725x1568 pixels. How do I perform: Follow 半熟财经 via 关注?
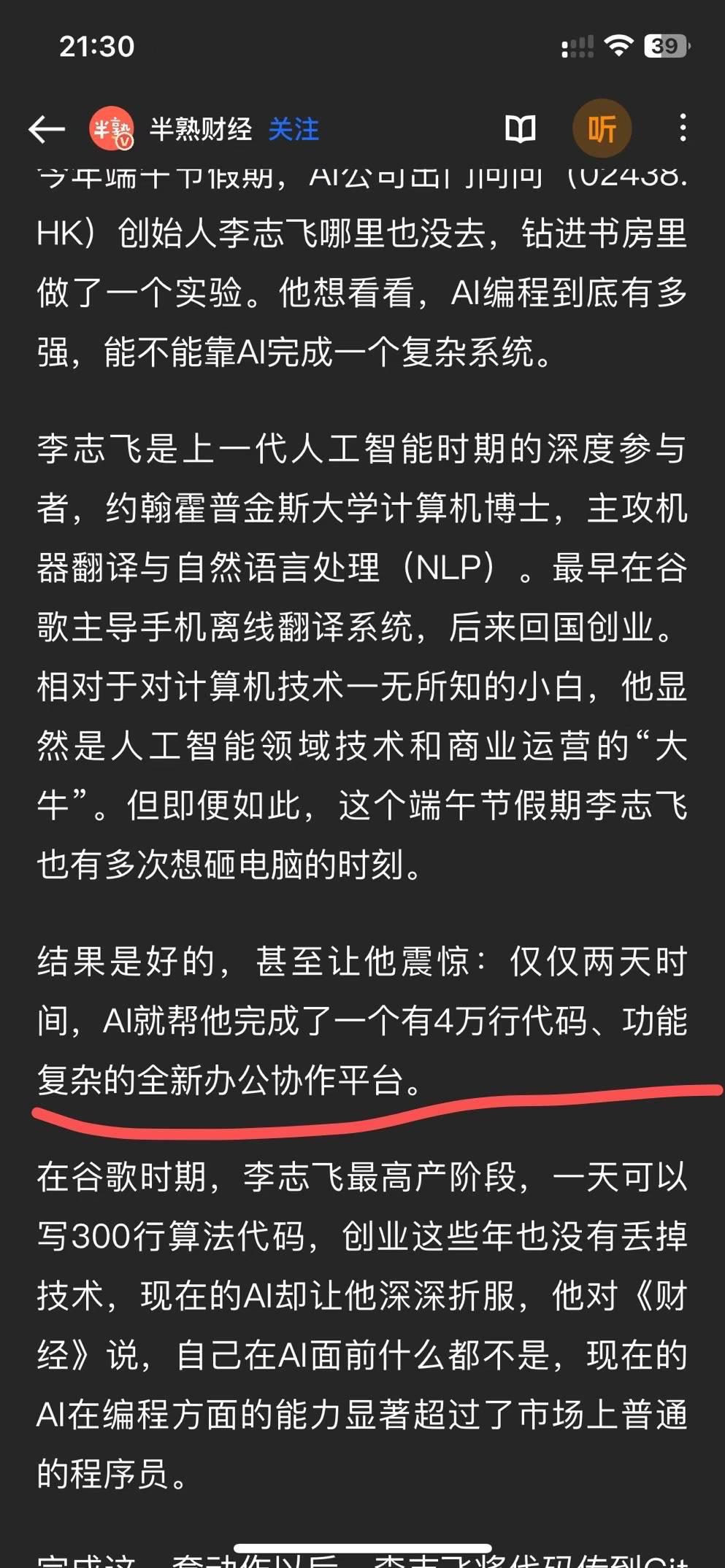(294, 129)
